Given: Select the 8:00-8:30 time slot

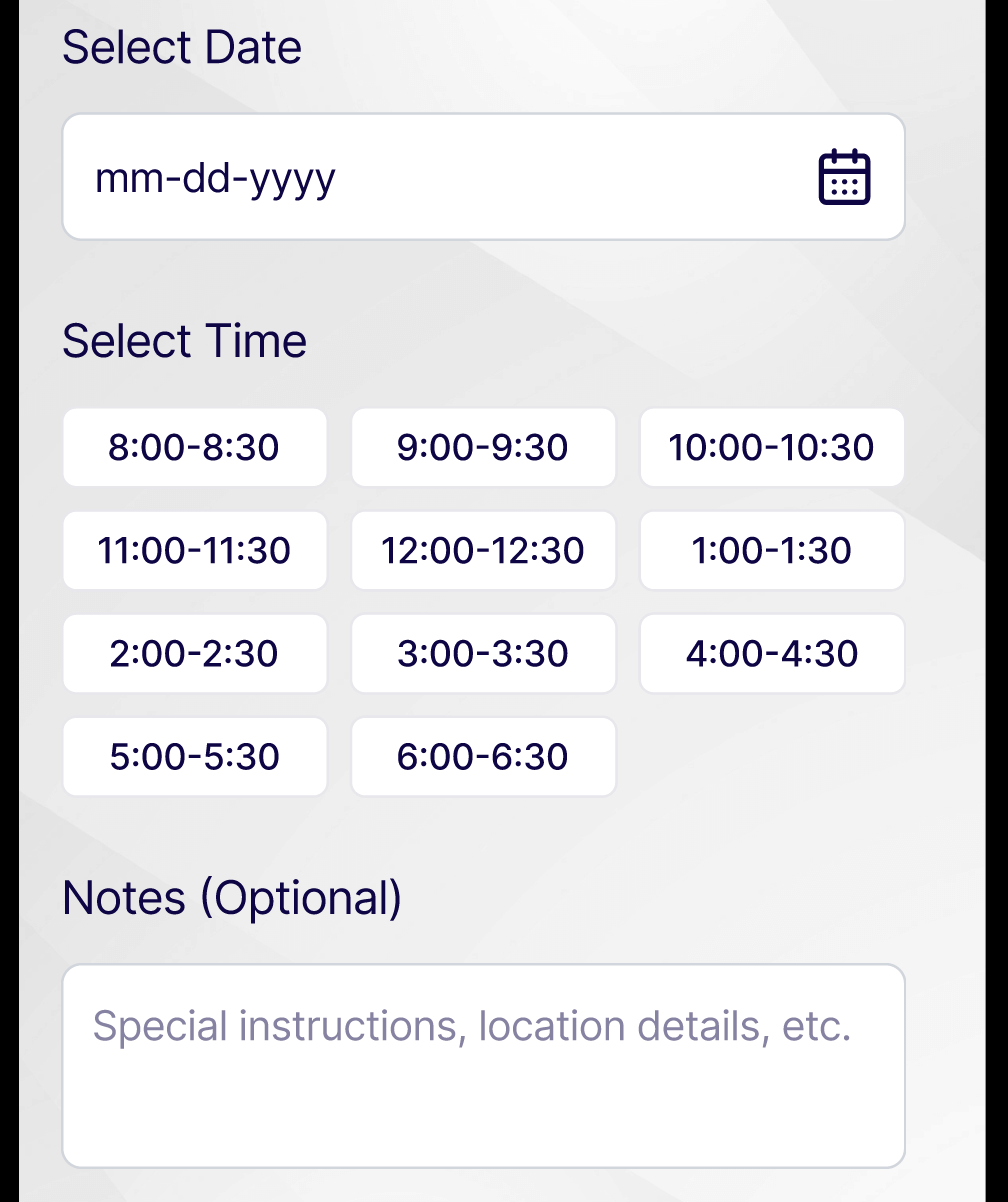Looking at the screenshot, I should click(x=195, y=448).
